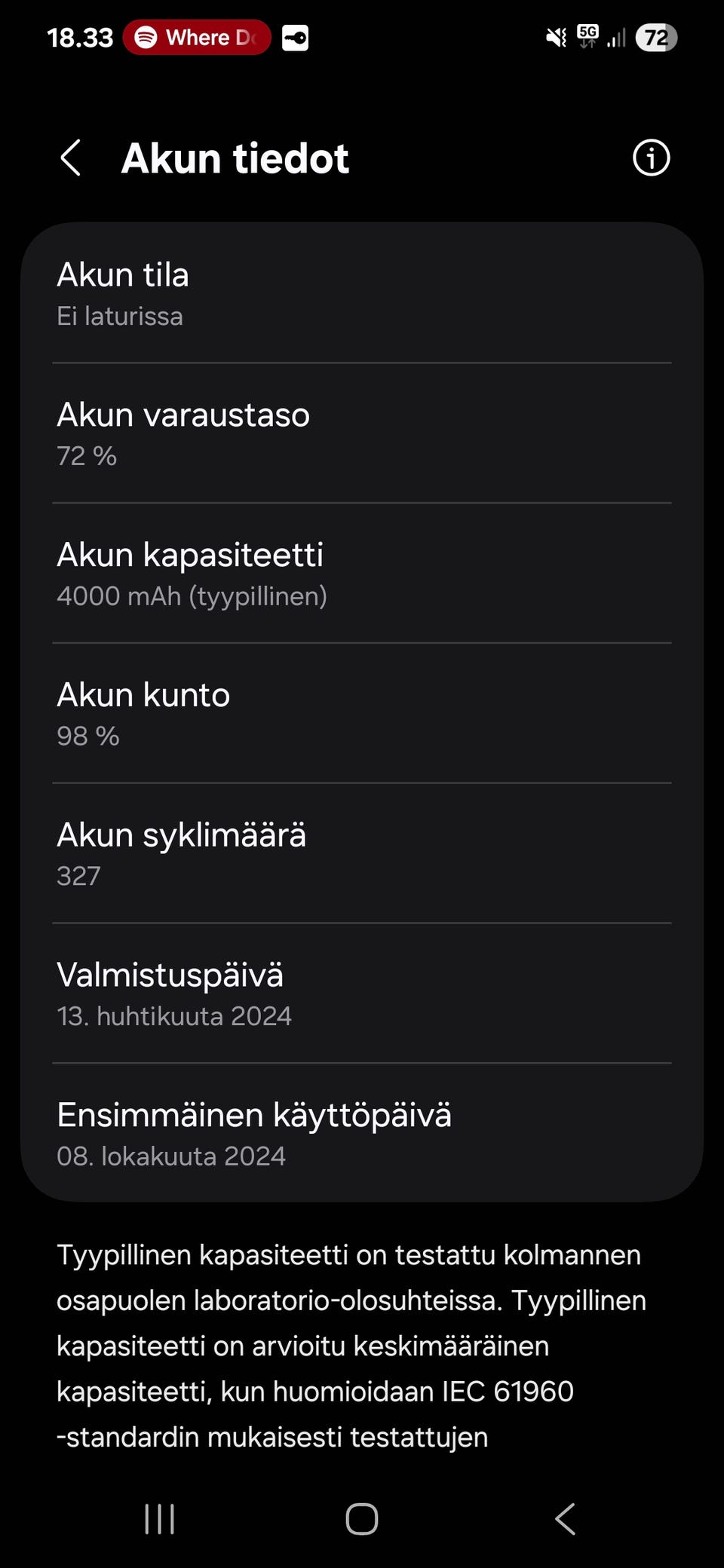The width and height of the screenshot is (724, 1568).
Task: Select the Akun kapasiteetti entry
Action: (362, 573)
